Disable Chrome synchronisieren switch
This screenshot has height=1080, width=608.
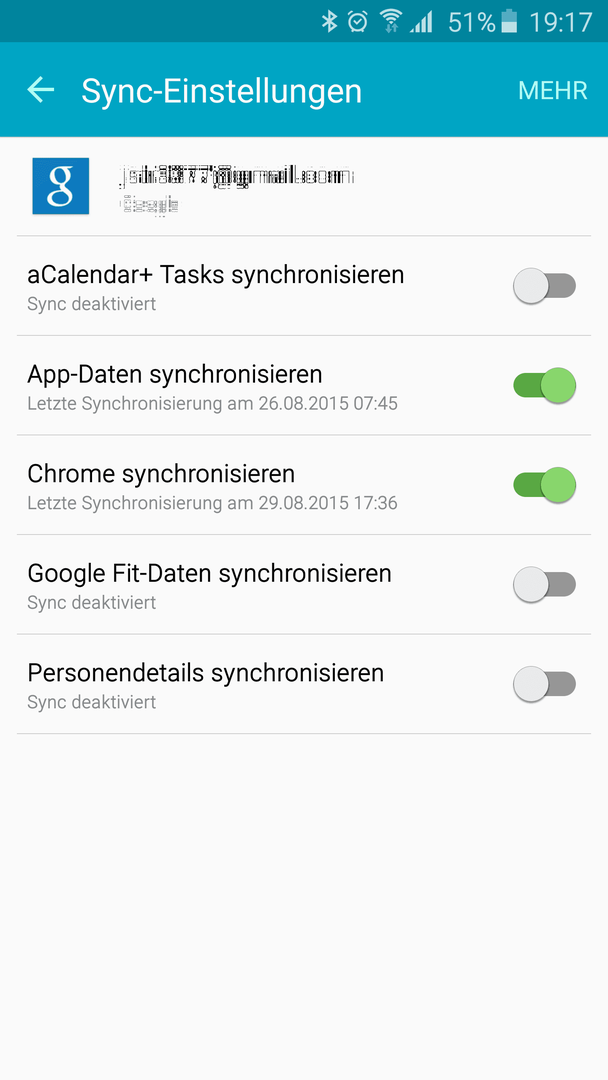[544, 485]
